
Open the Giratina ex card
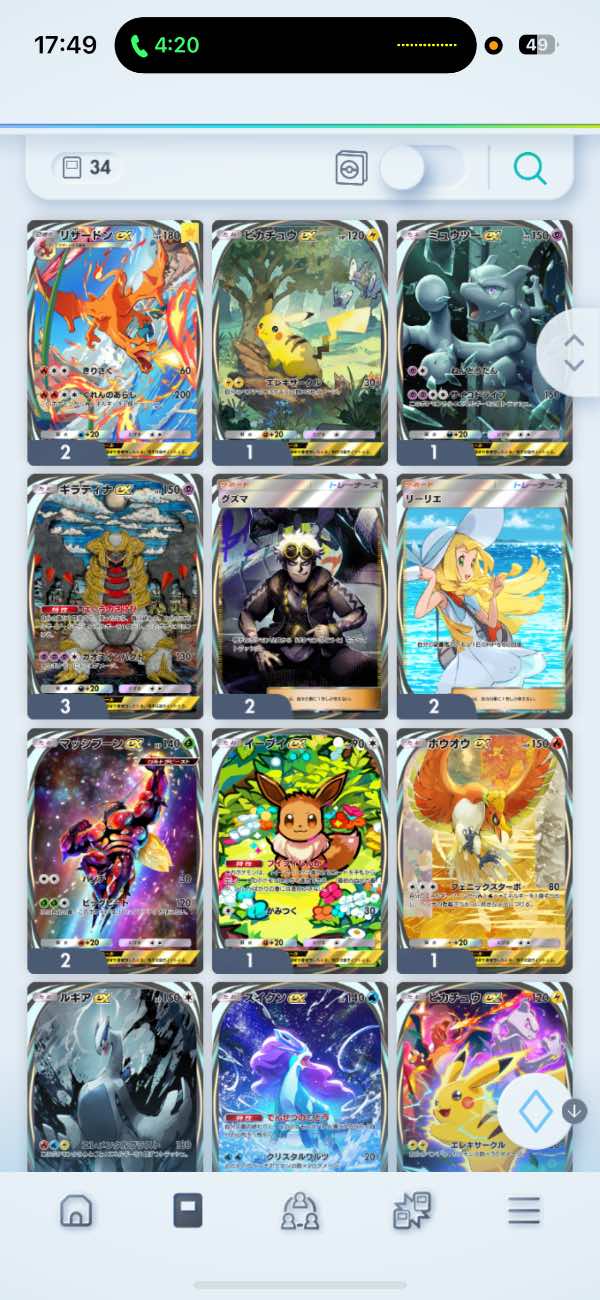click(115, 585)
